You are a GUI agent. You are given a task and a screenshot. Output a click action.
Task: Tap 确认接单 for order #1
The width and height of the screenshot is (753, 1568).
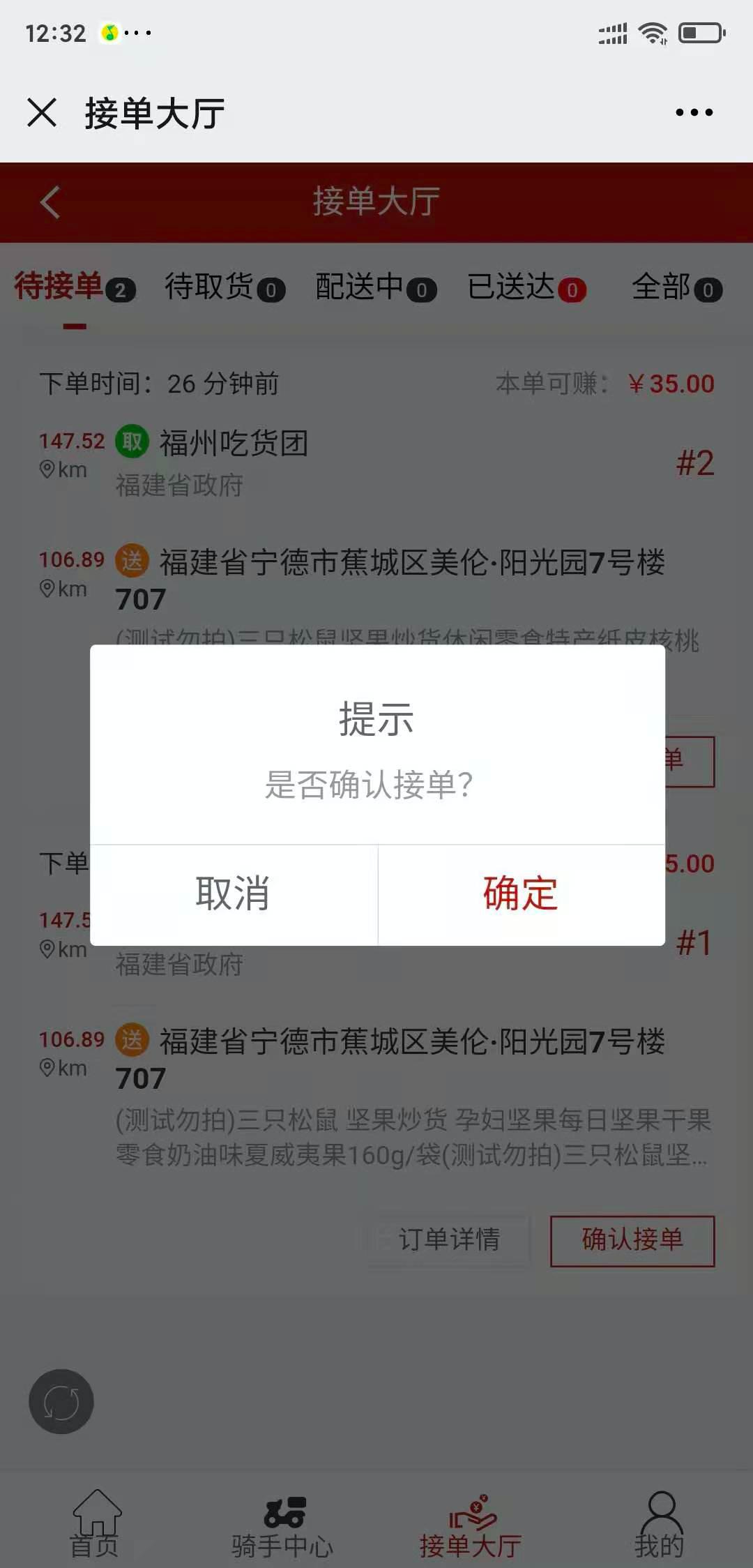pyautogui.click(x=632, y=1240)
